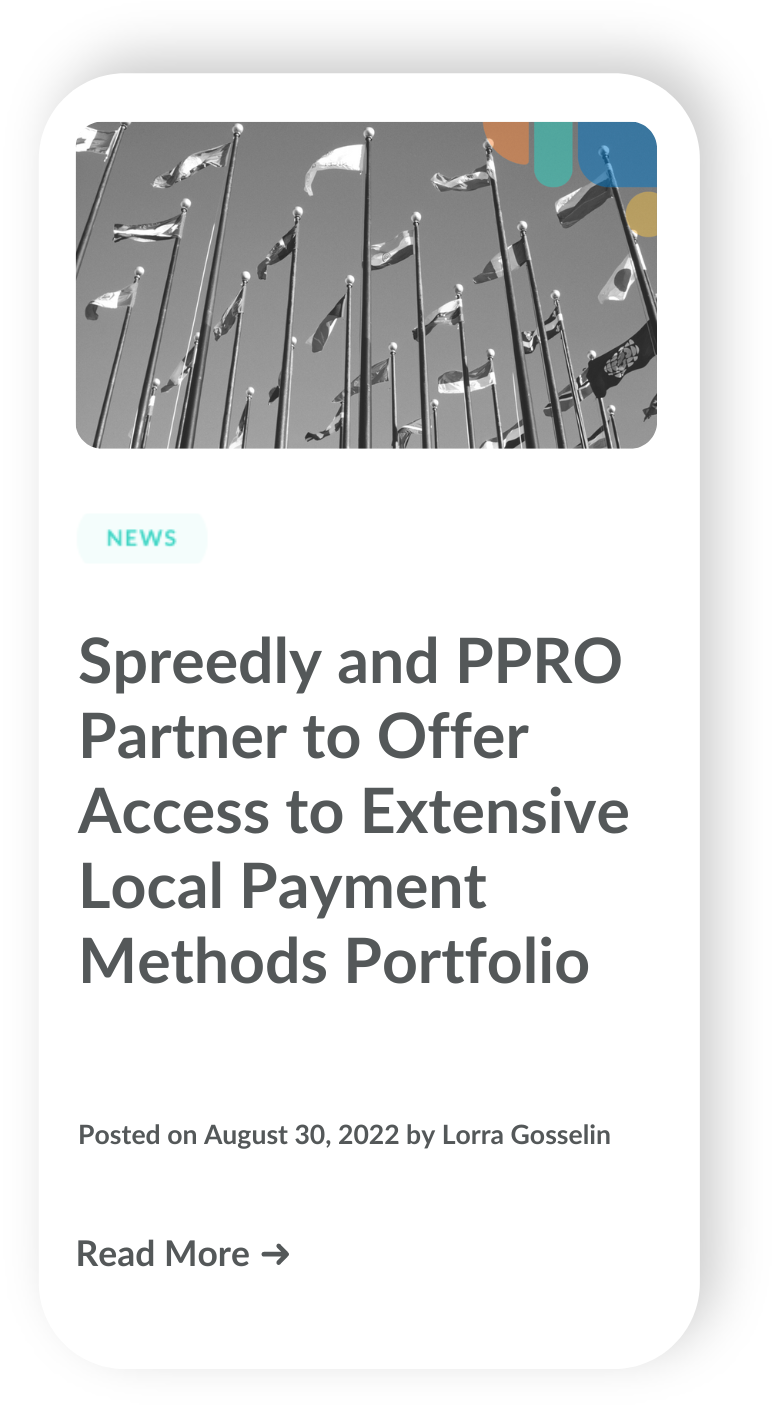Tap the Read More arrow link
The image size is (781, 1406).
point(183,1253)
